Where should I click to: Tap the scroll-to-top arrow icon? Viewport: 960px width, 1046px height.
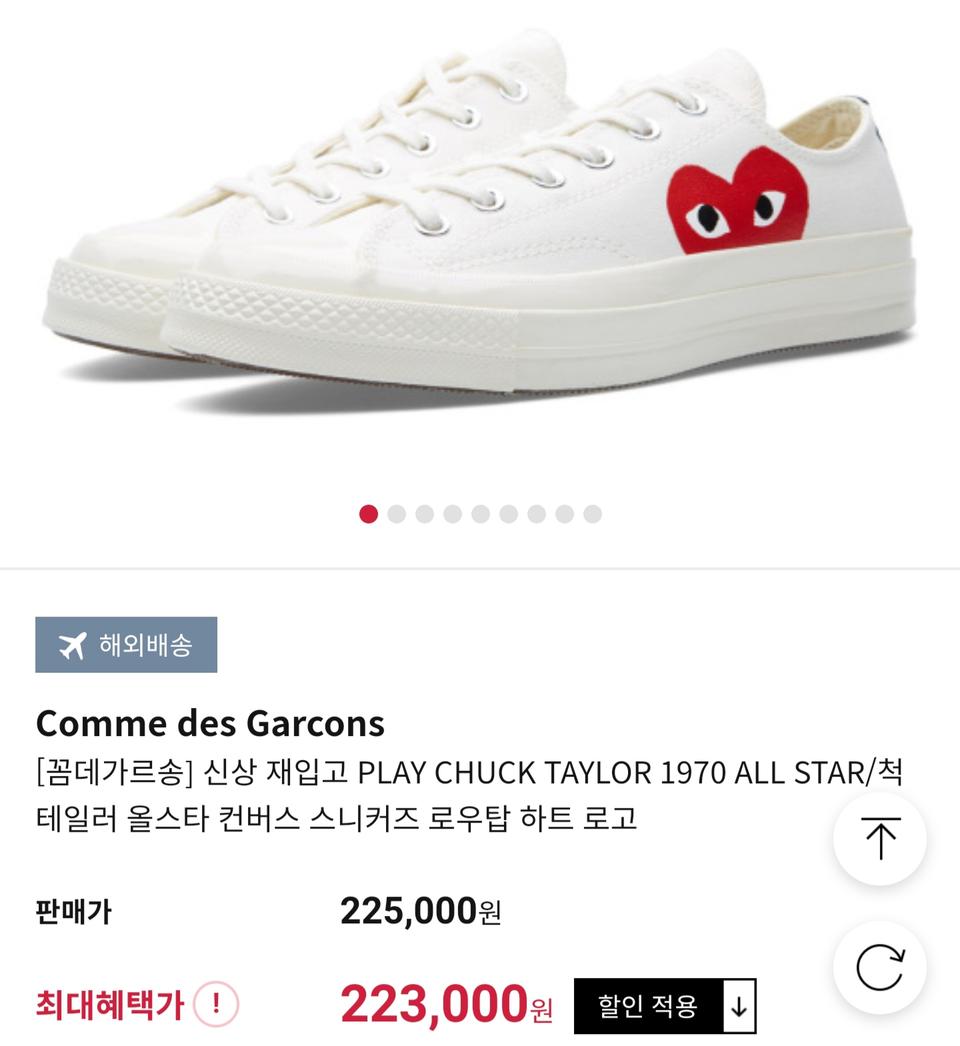pos(881,840)
